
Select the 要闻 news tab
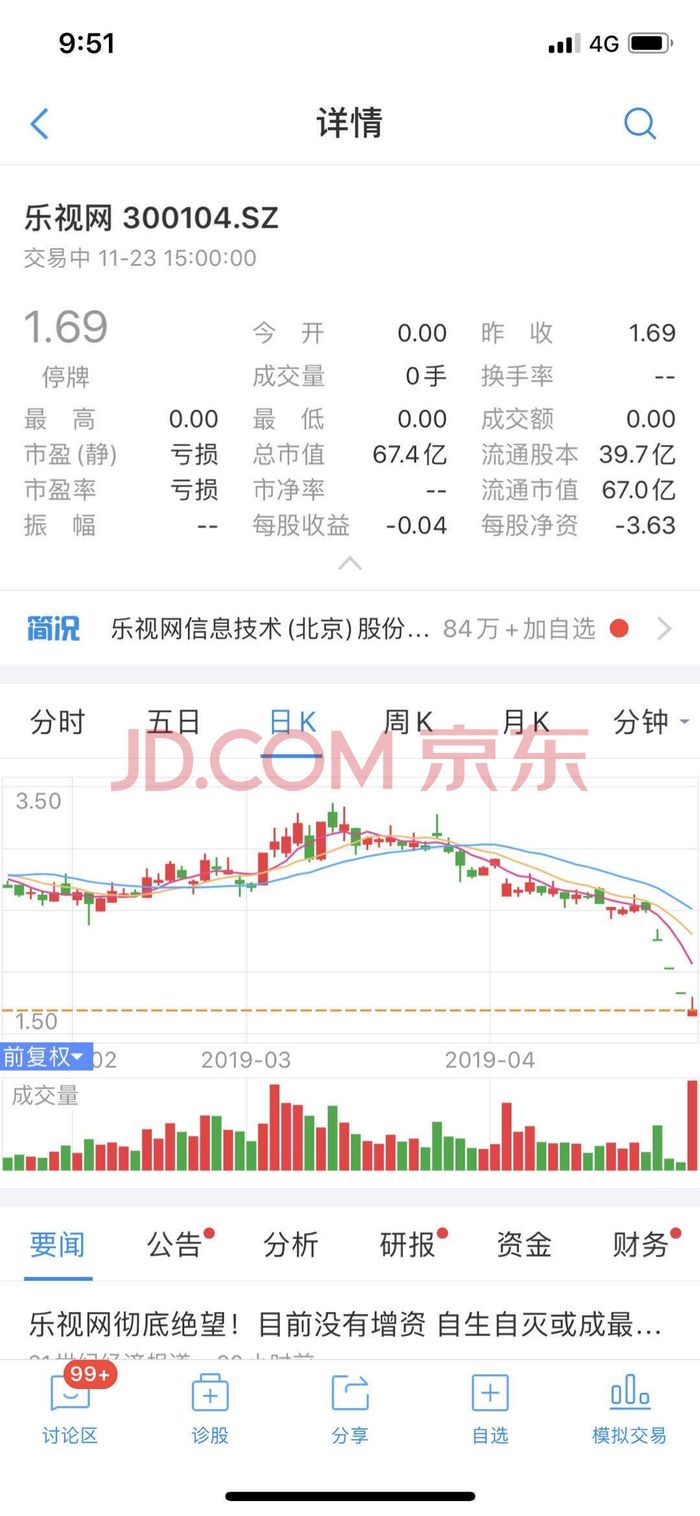pyautogui.click(x=57, y=1245)
